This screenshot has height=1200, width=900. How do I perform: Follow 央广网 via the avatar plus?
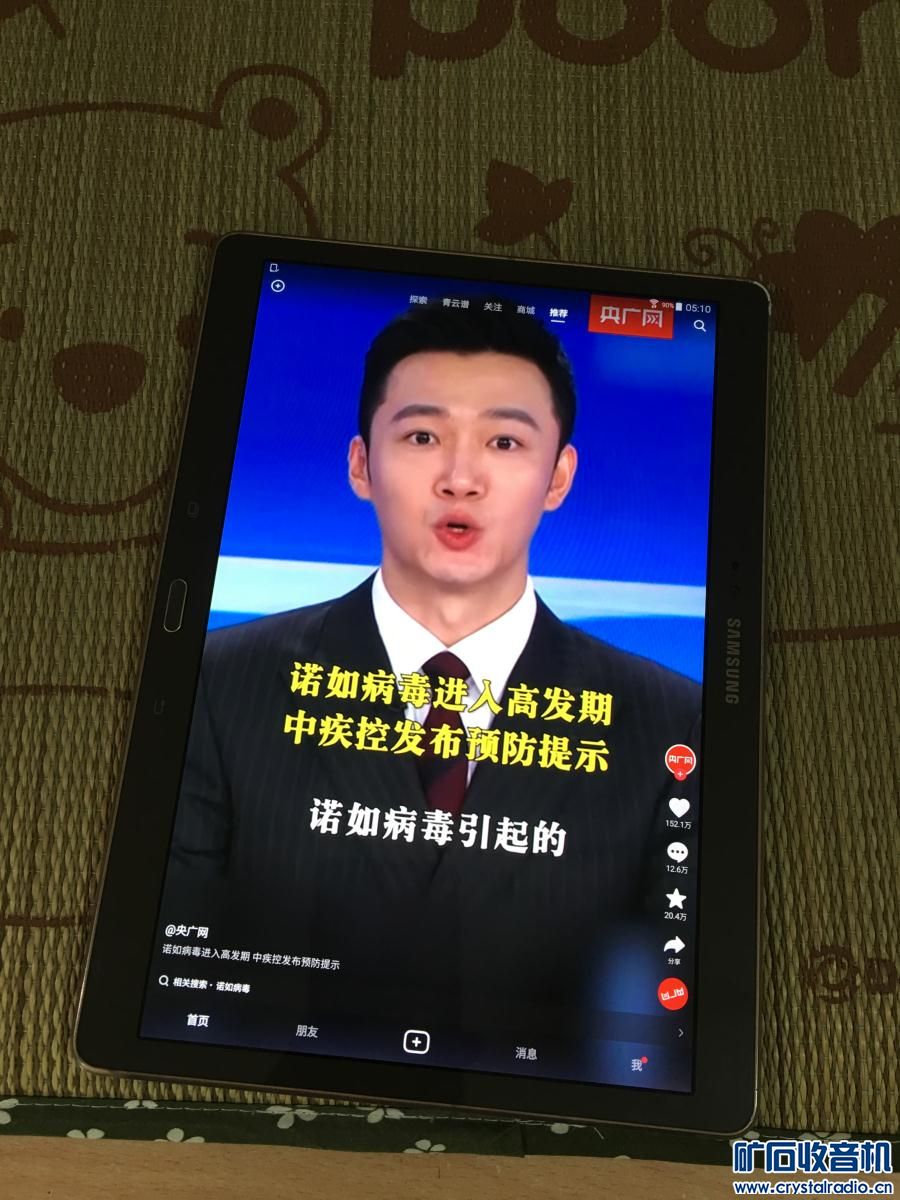[x=680, y=775]
